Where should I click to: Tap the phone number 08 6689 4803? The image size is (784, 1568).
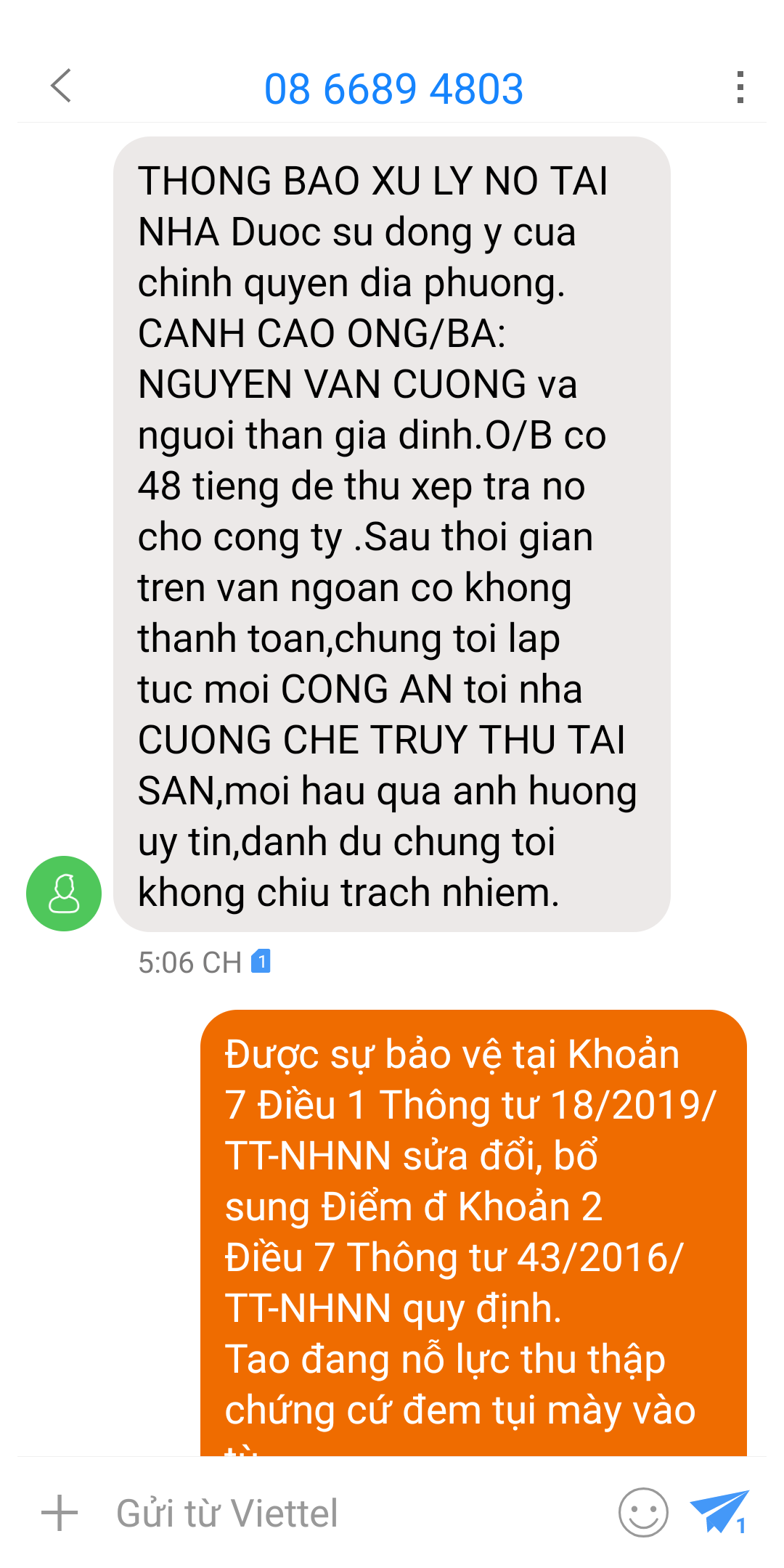(393, 89)
